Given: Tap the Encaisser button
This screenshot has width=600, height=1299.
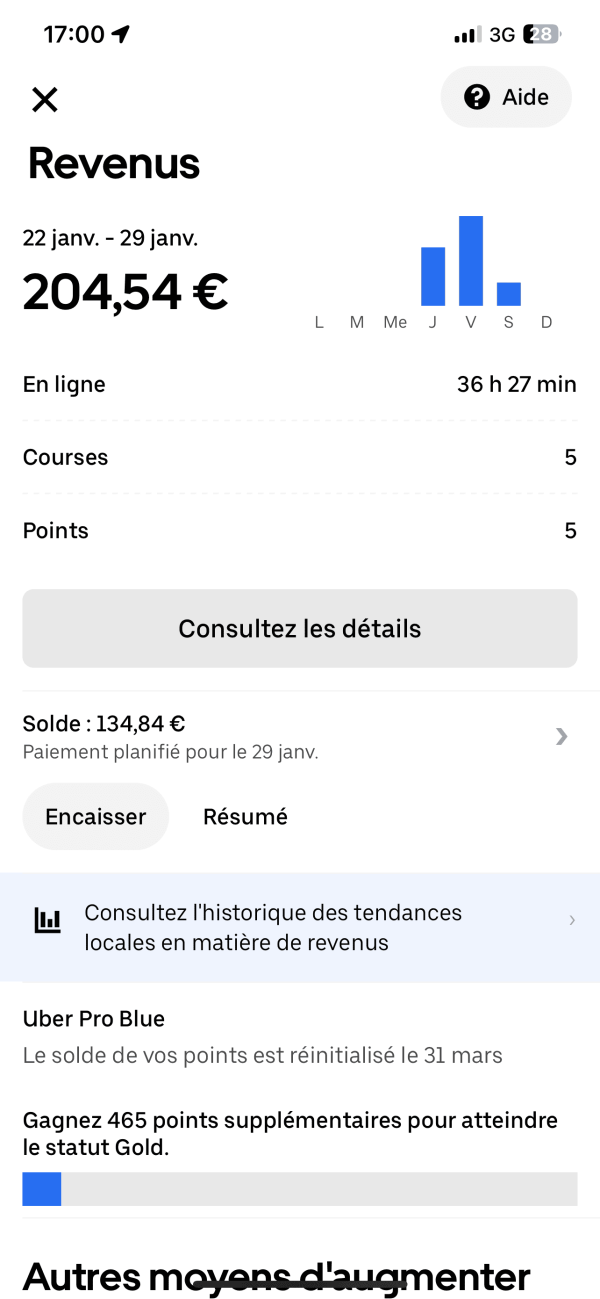Looking at the screenshot, I should 96,816.
